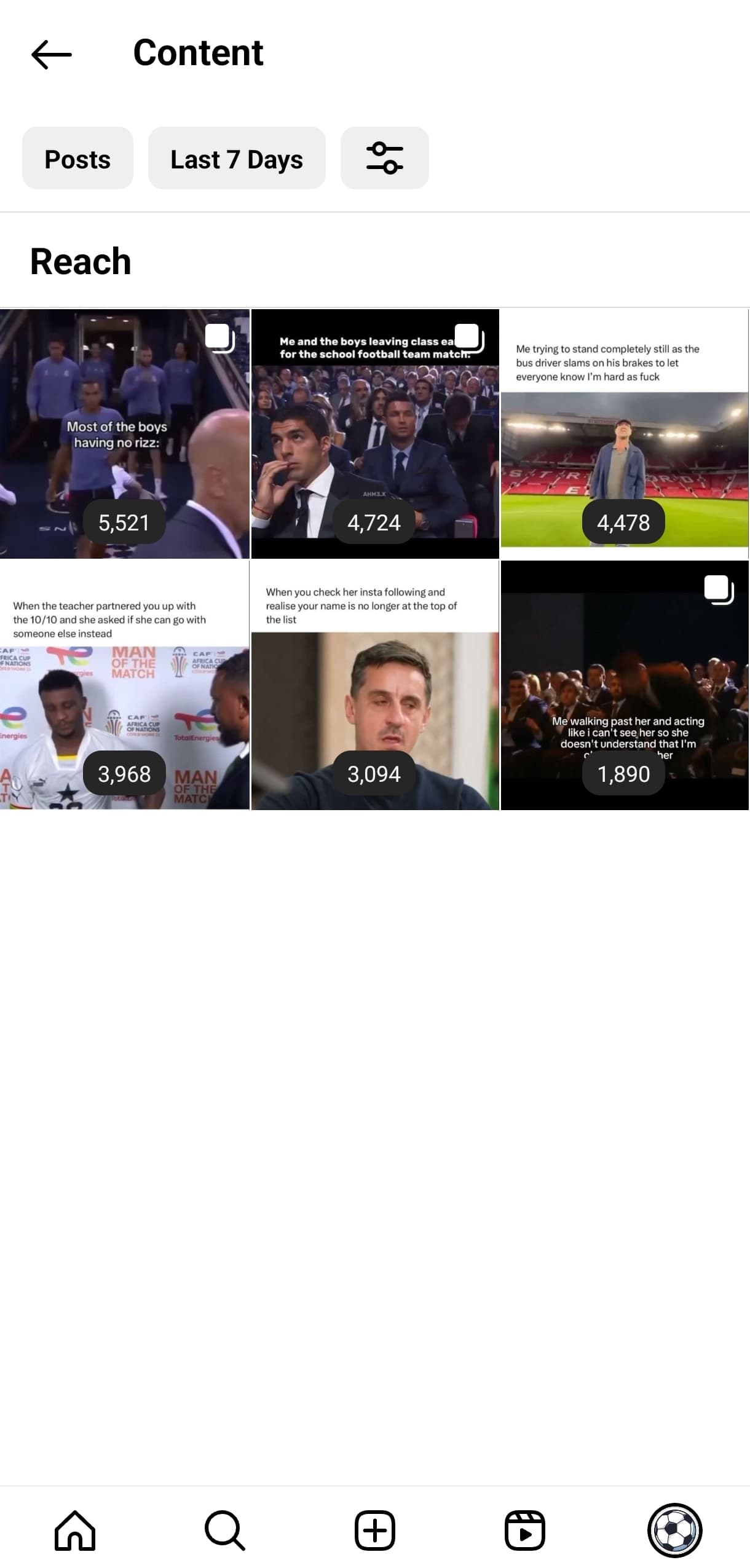This screenshot has height=1568, width=750.
Task: Open the insta following meme post
Action: (x=375, y=685)
